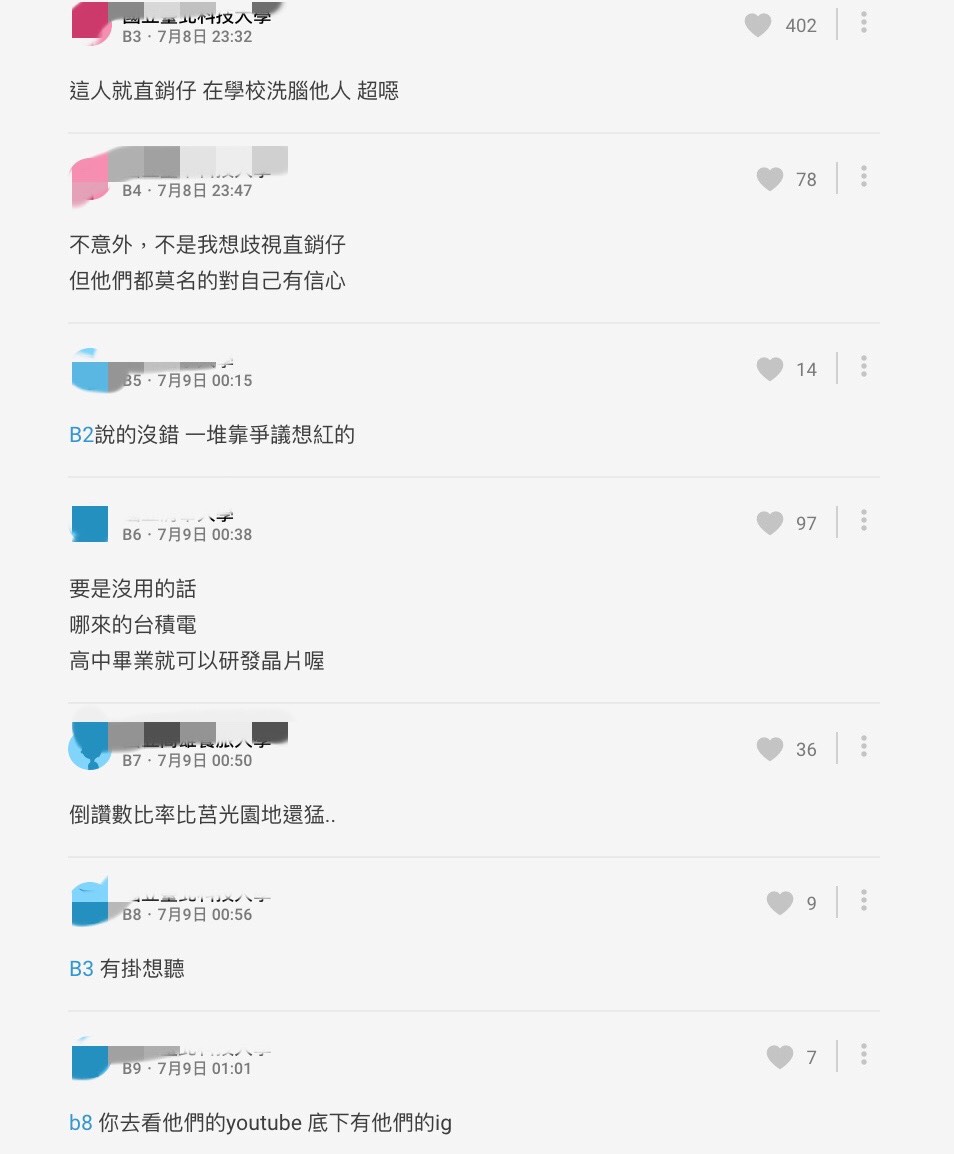Open more options for comment B8

[863, 901]
